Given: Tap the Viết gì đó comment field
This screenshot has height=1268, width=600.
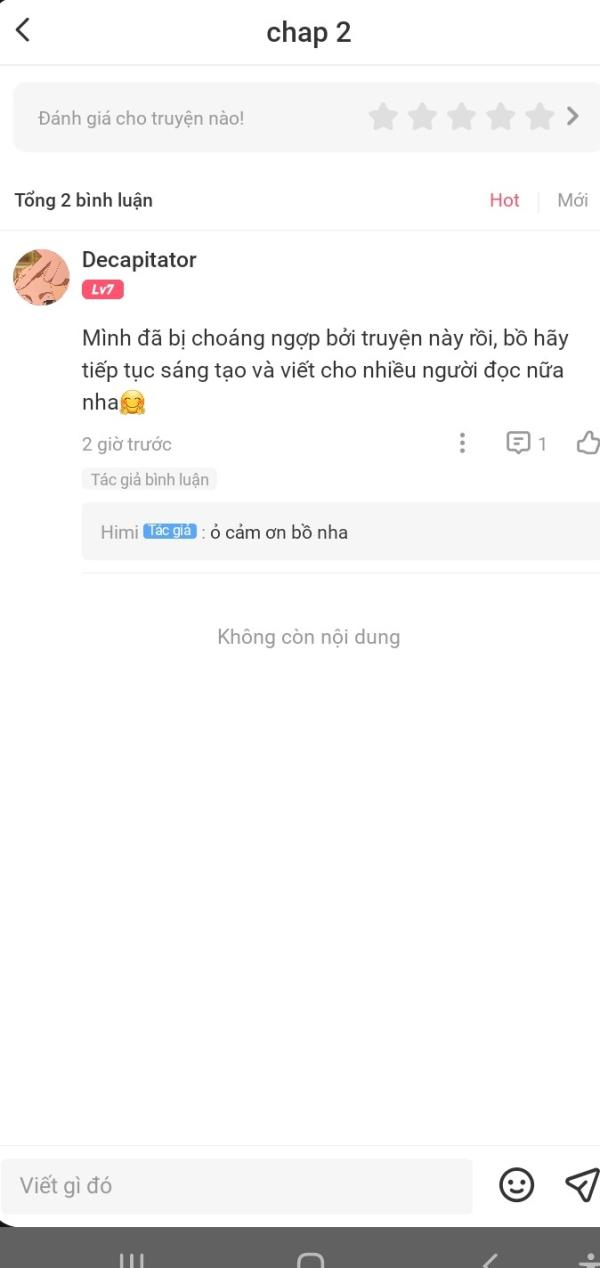Looking at the screenshot, I should tap(236, 1186).
